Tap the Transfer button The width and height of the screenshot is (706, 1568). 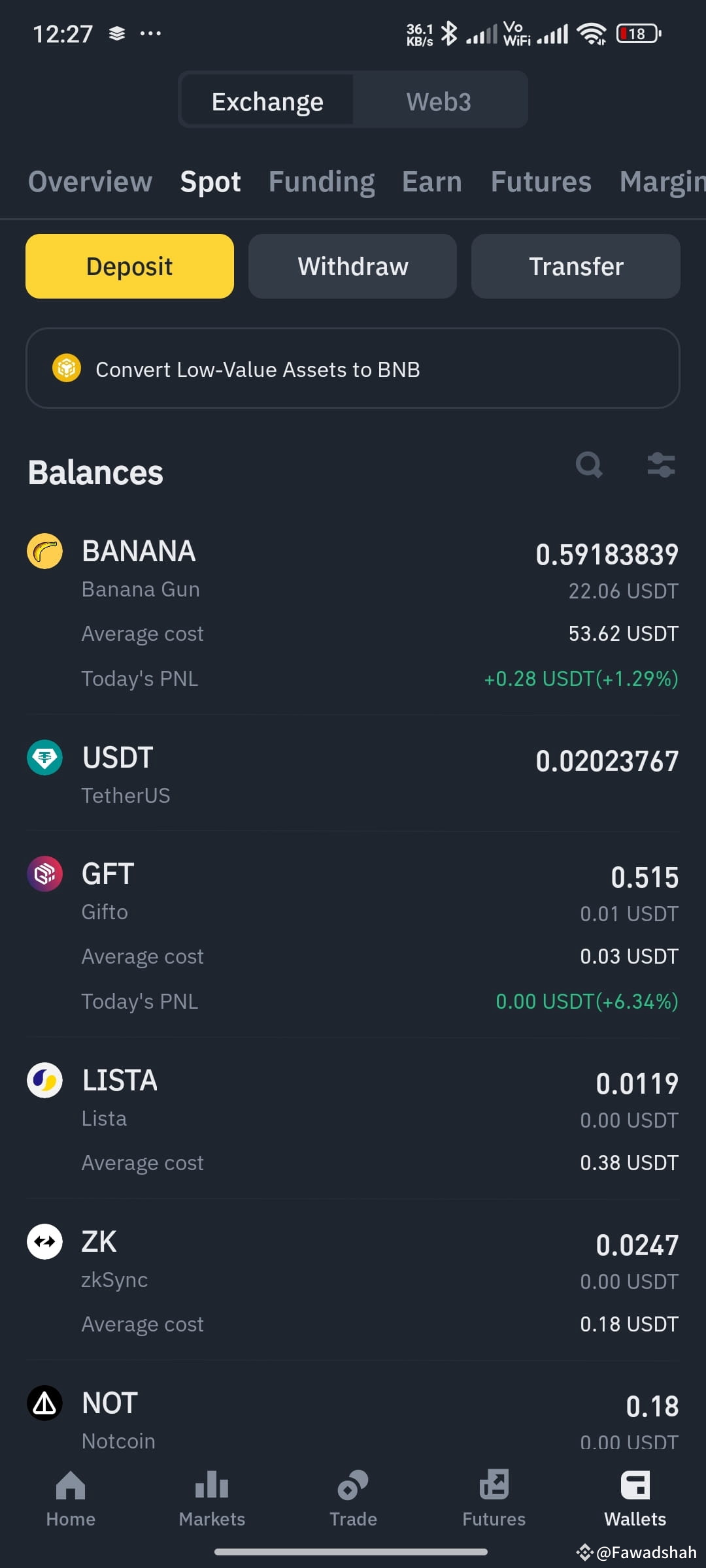coord(576,266)
